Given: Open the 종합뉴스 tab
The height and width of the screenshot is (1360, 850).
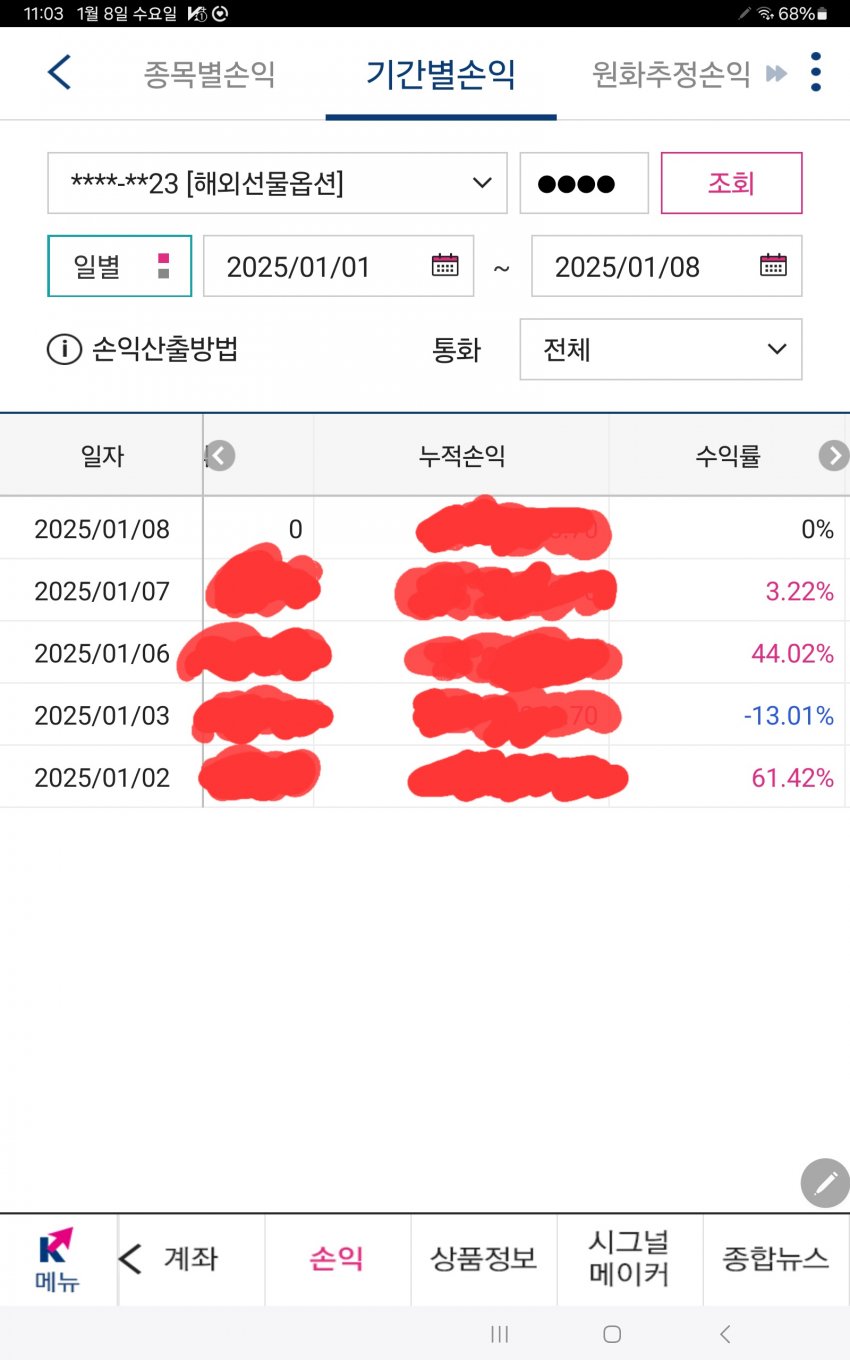Looking at the screenshot, I should click(776, 1259).
